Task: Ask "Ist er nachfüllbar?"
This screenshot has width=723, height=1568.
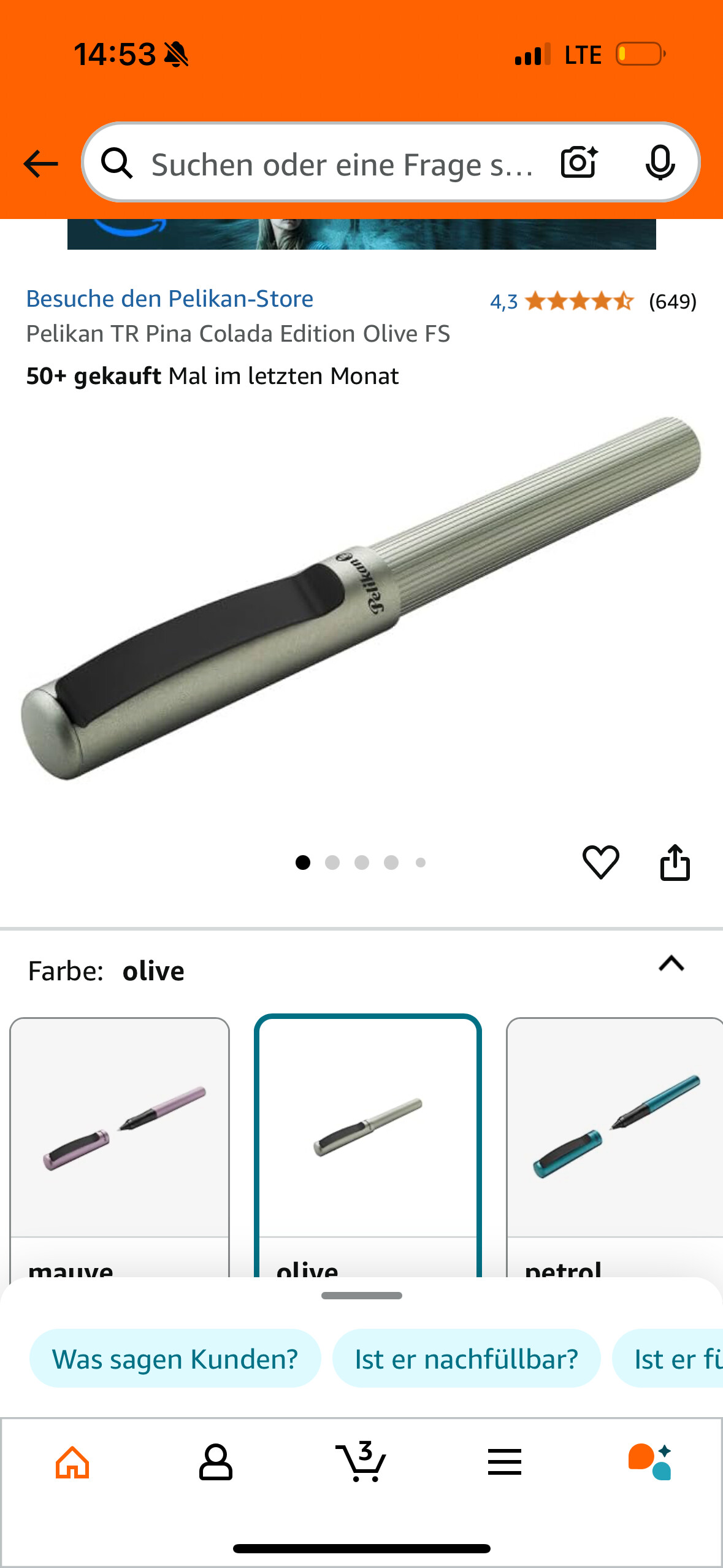Action: [466, 1359]
